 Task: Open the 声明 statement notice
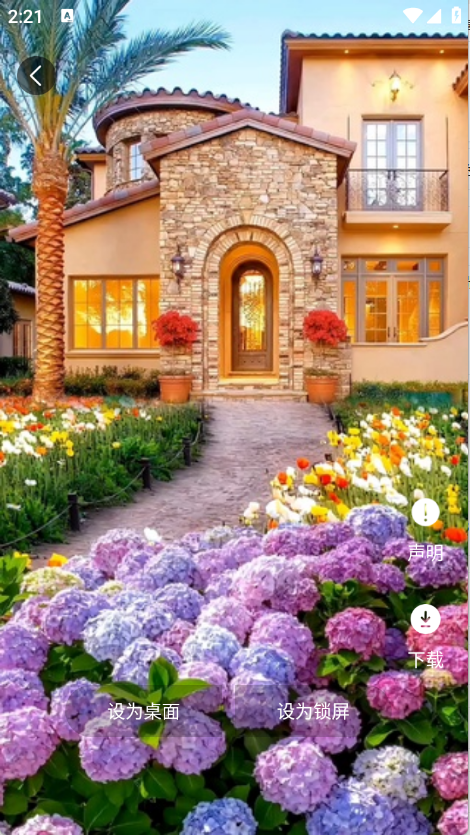pos(425,530)
